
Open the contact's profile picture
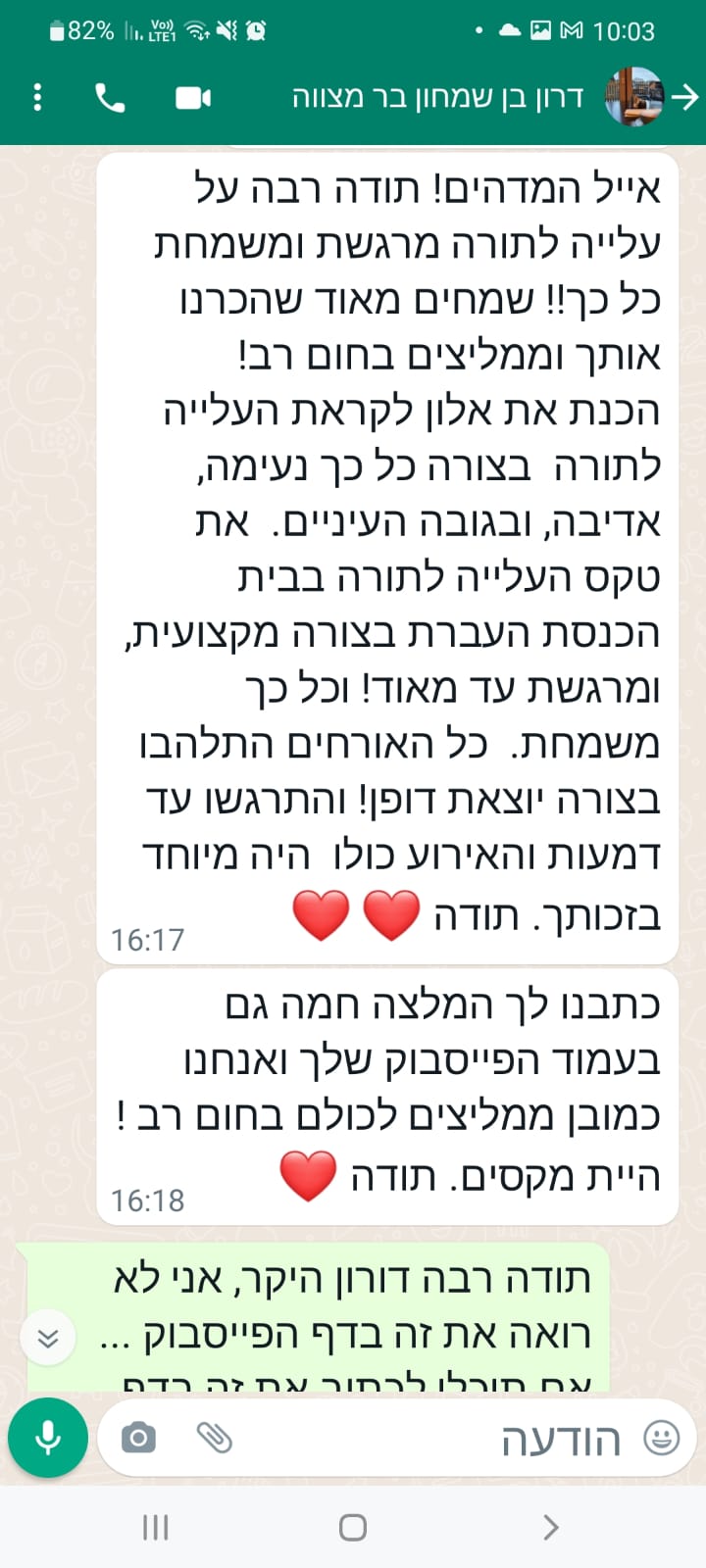tap(633, 97)
